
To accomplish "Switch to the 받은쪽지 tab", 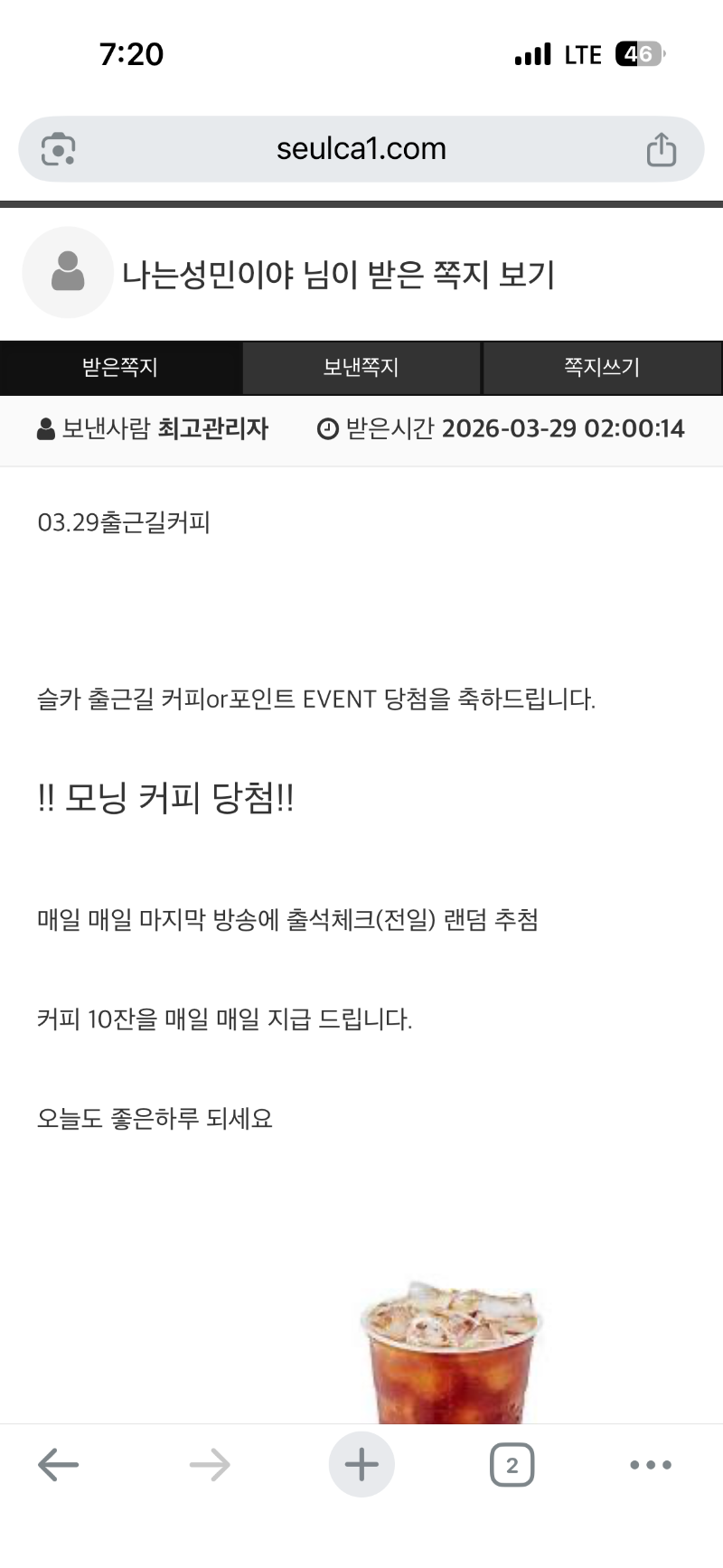I will (120, 368).
